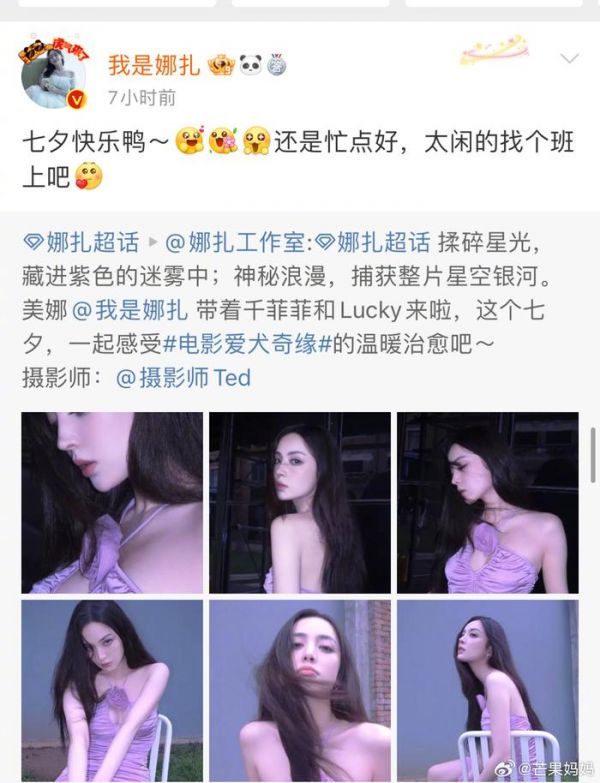Image resolution: width=600 pixels, height=783 pixels.
Task: Open the top-middle photo facing the camera
Action: coord(299,502)
